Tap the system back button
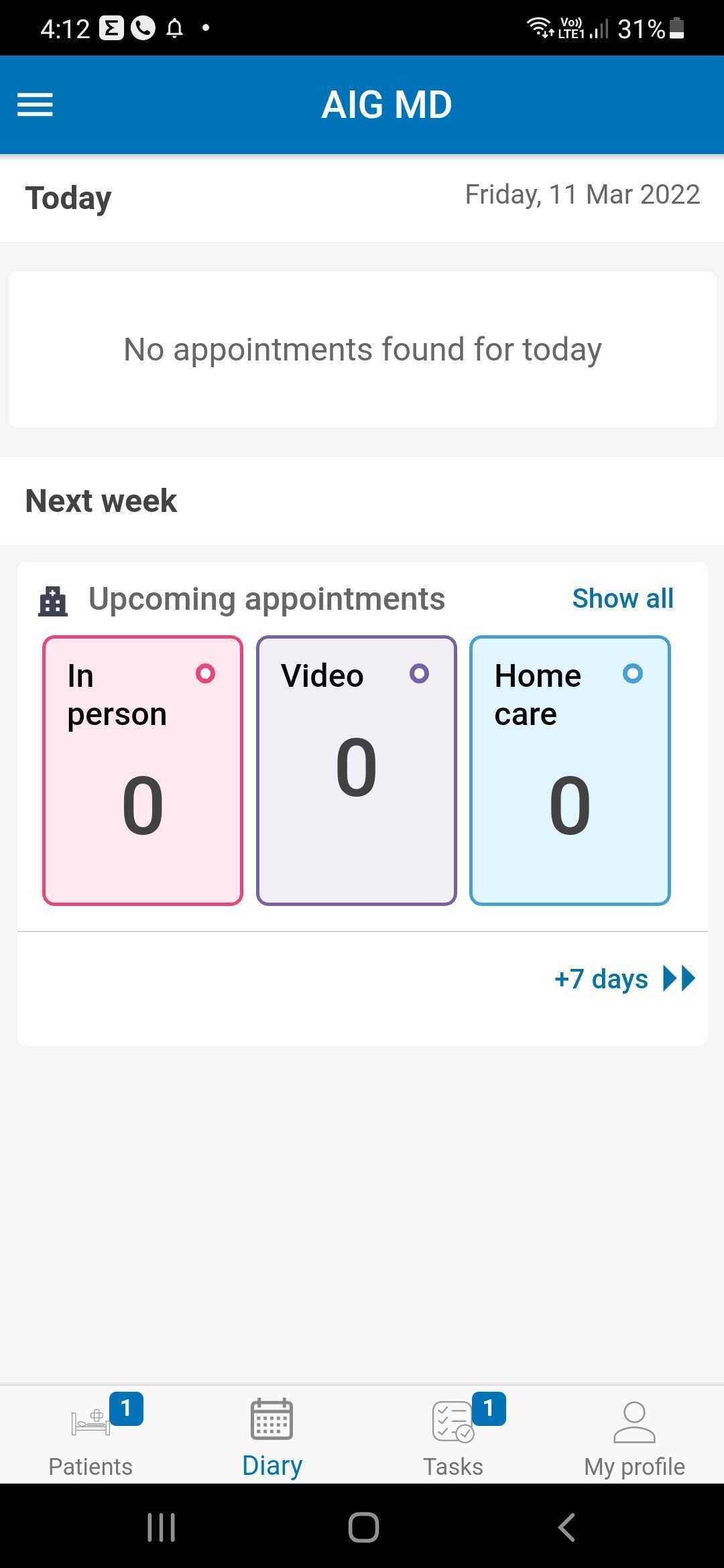Screen dimensions: 724x1568 click(x=566, y=1528)
